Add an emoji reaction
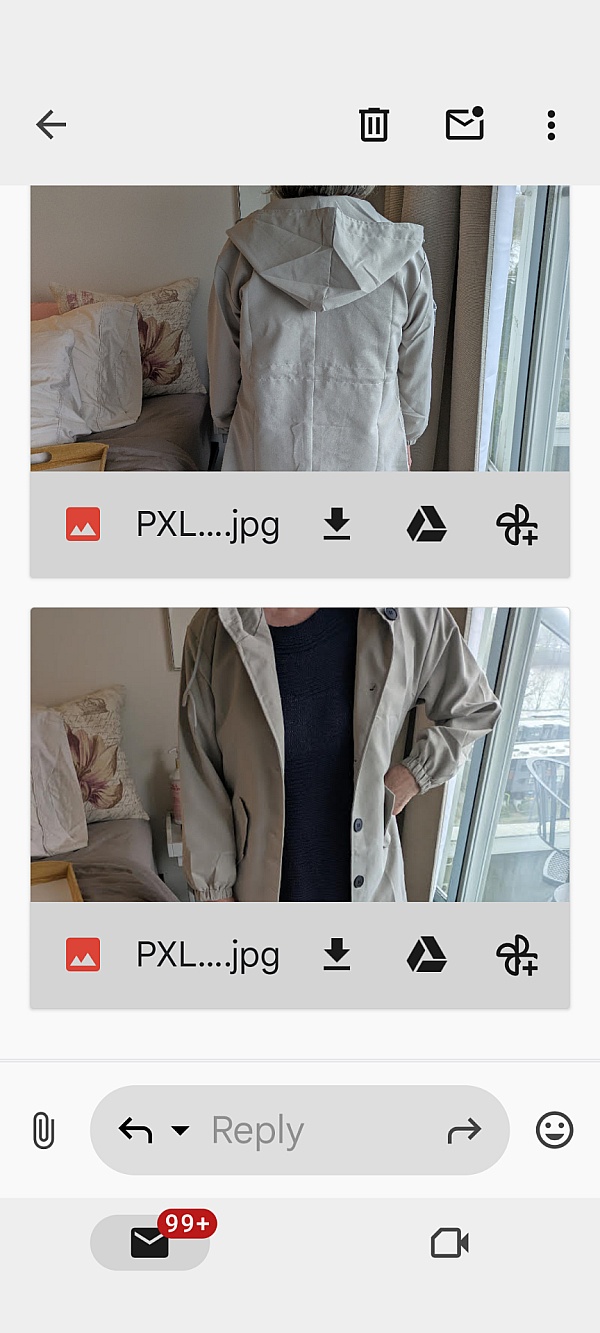This screenshot has height=1333, width=600. tap(554, 1131)
